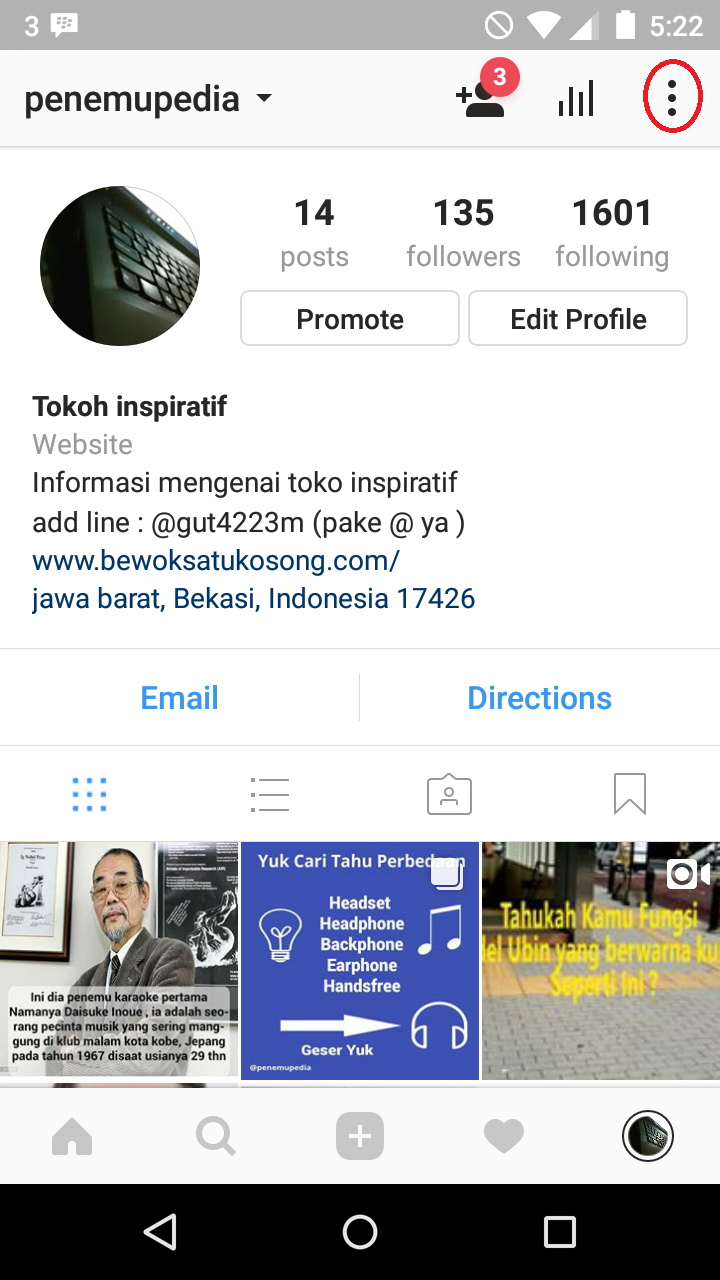Open the Bekasi, Indonesia address link
Viewport: 720px width, 1280px height.
253,599
